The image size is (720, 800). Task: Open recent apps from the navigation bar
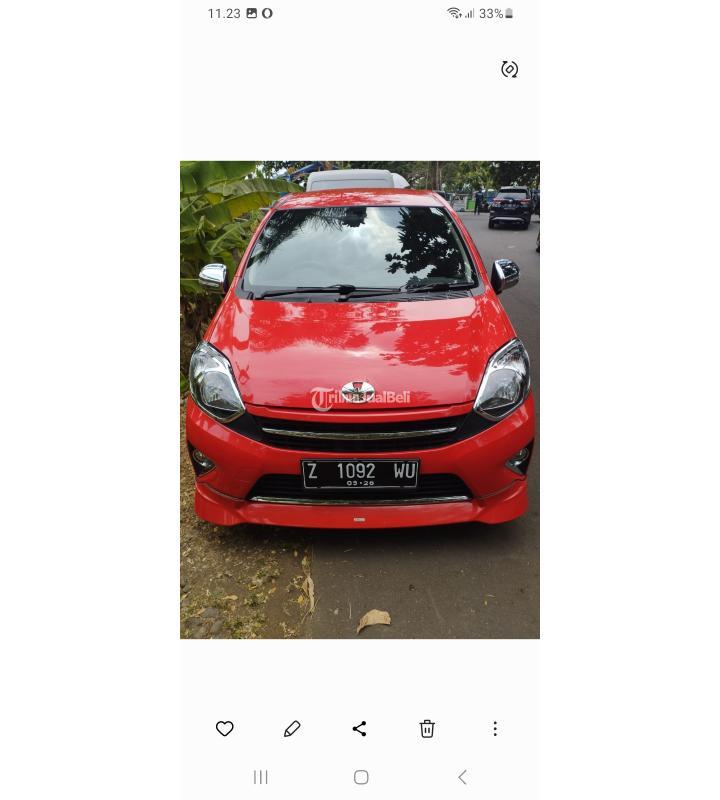pos(261,777)
